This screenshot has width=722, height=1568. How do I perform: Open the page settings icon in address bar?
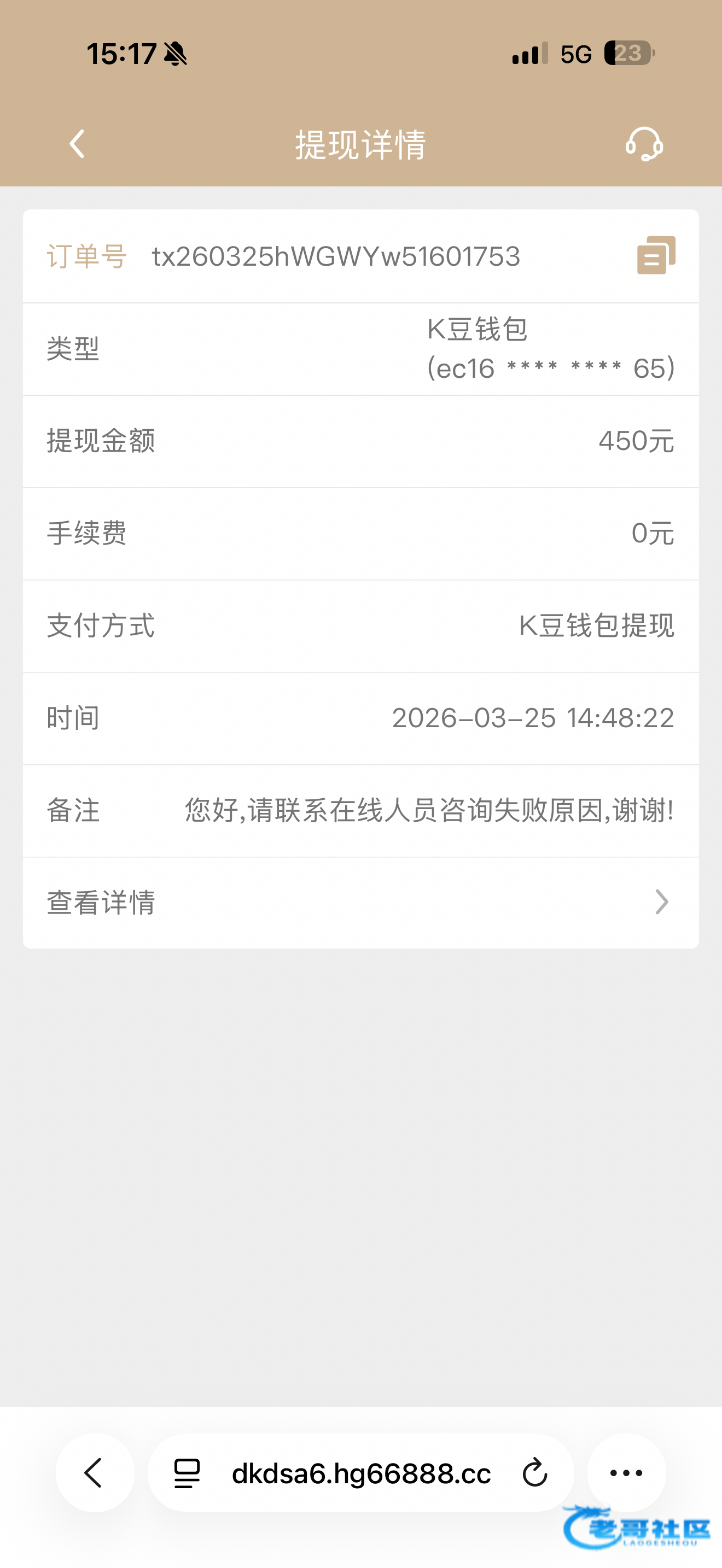click(187, 1473)
